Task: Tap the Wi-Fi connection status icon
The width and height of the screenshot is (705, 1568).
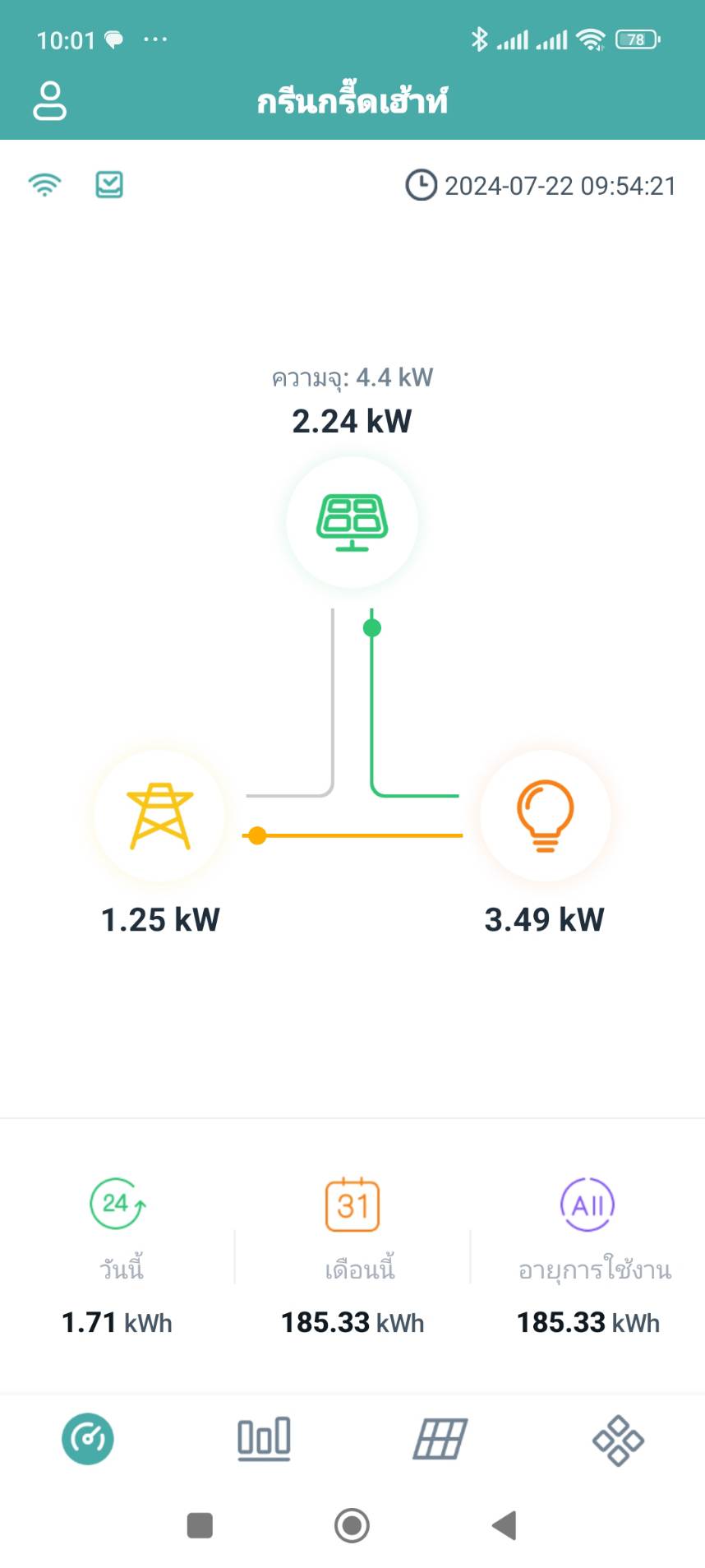Action: click(44, 185)
